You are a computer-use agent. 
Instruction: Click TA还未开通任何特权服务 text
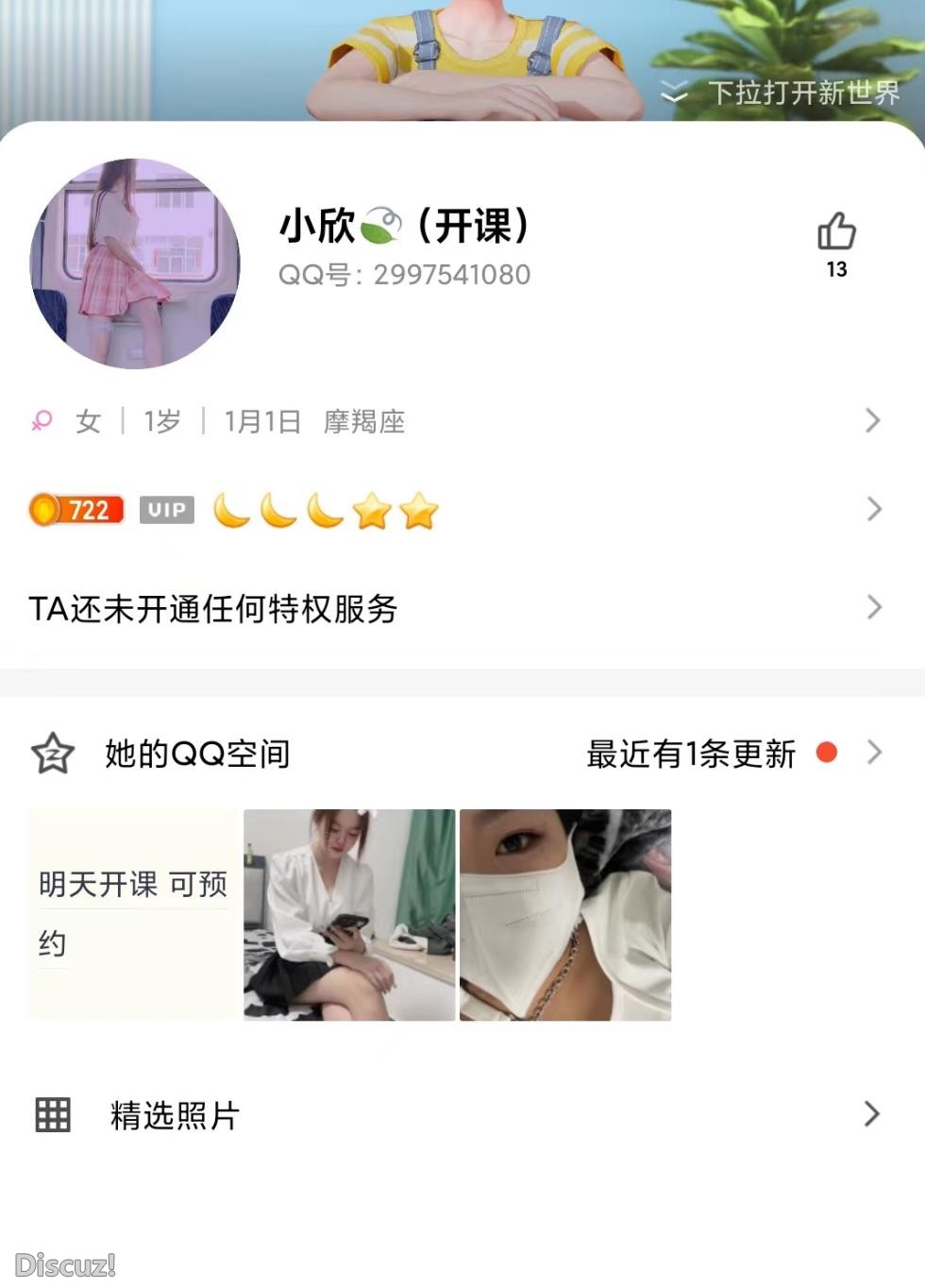point(212,609)
